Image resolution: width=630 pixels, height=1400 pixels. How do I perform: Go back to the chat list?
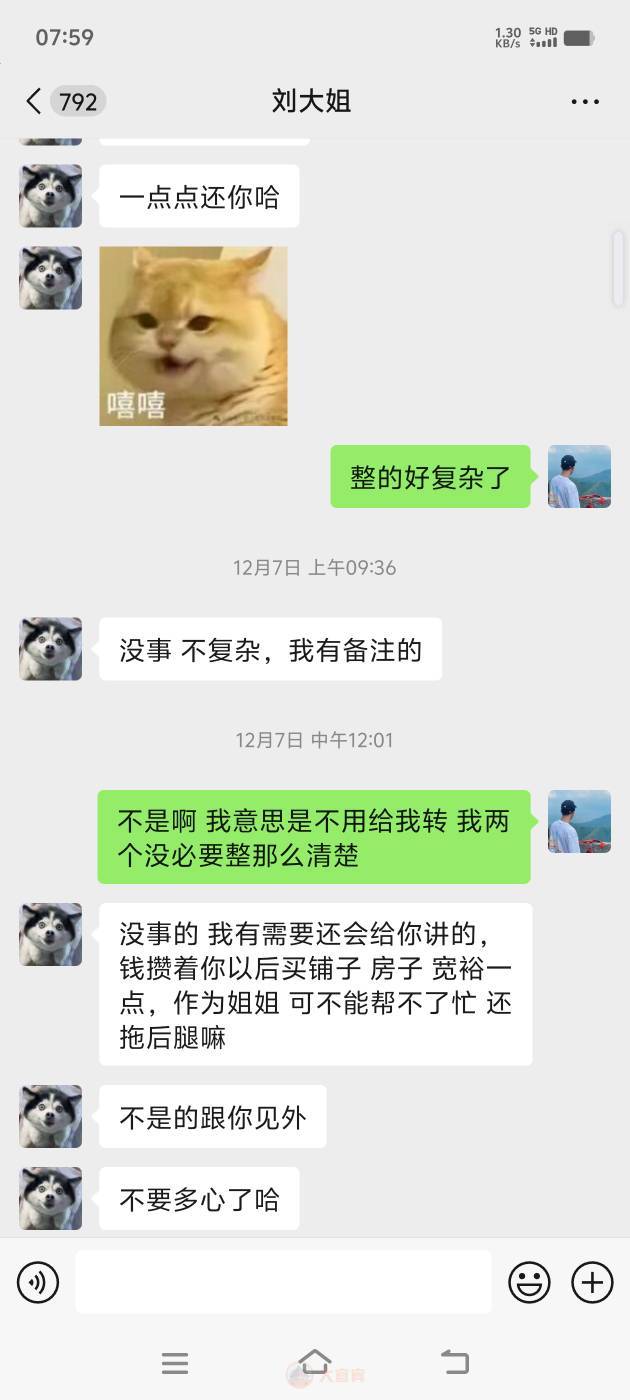(35, 101)
